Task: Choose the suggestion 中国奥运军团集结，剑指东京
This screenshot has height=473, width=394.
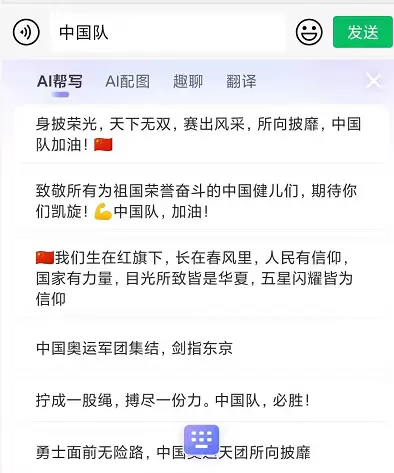Action: (x=201, y=348)
